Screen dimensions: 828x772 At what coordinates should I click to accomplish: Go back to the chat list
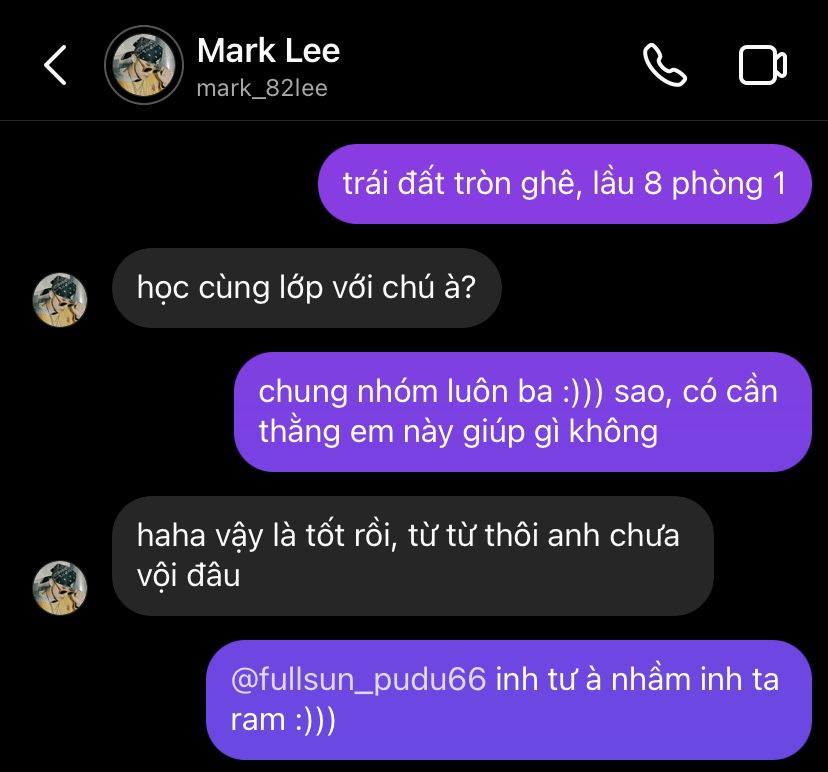pyautogui.click(x=55, y=66)
